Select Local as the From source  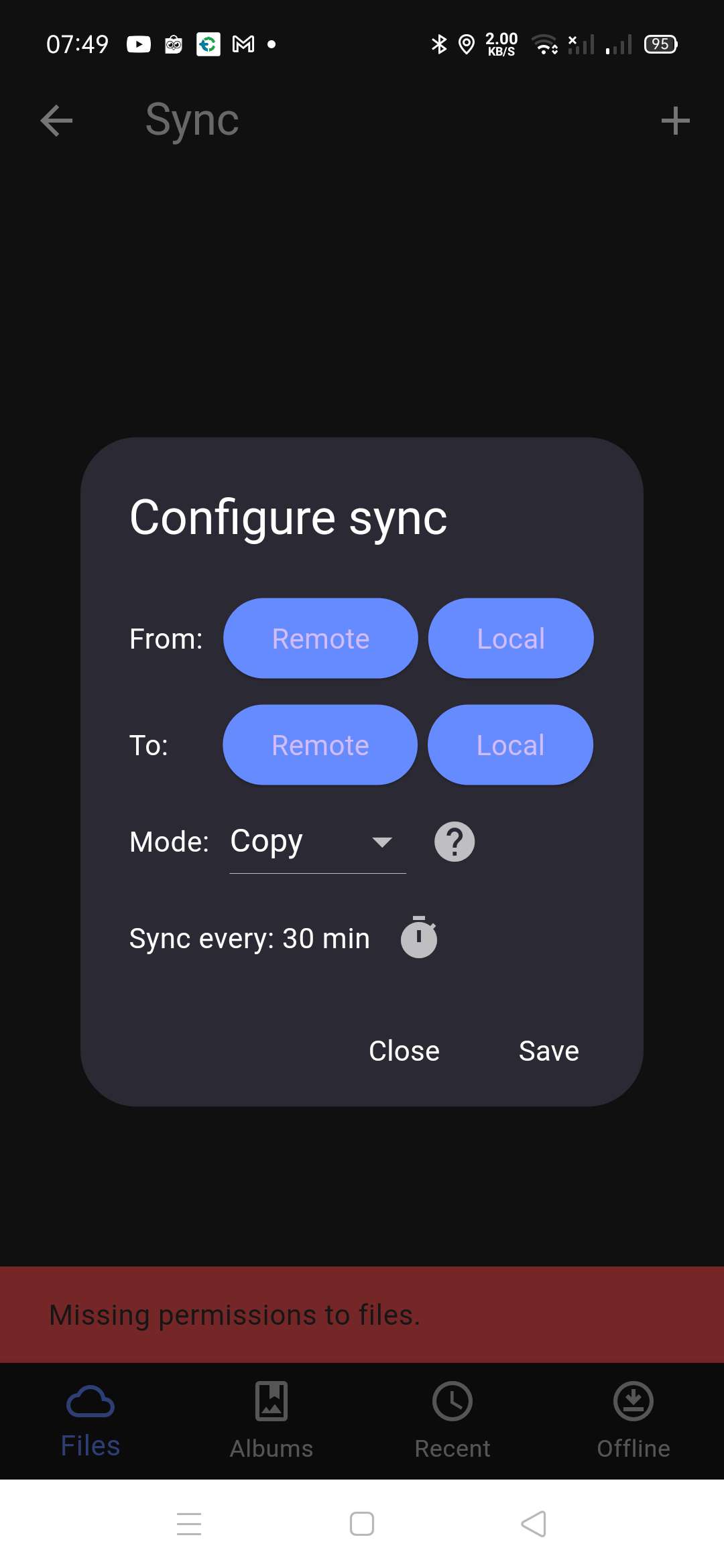point(511,638)
